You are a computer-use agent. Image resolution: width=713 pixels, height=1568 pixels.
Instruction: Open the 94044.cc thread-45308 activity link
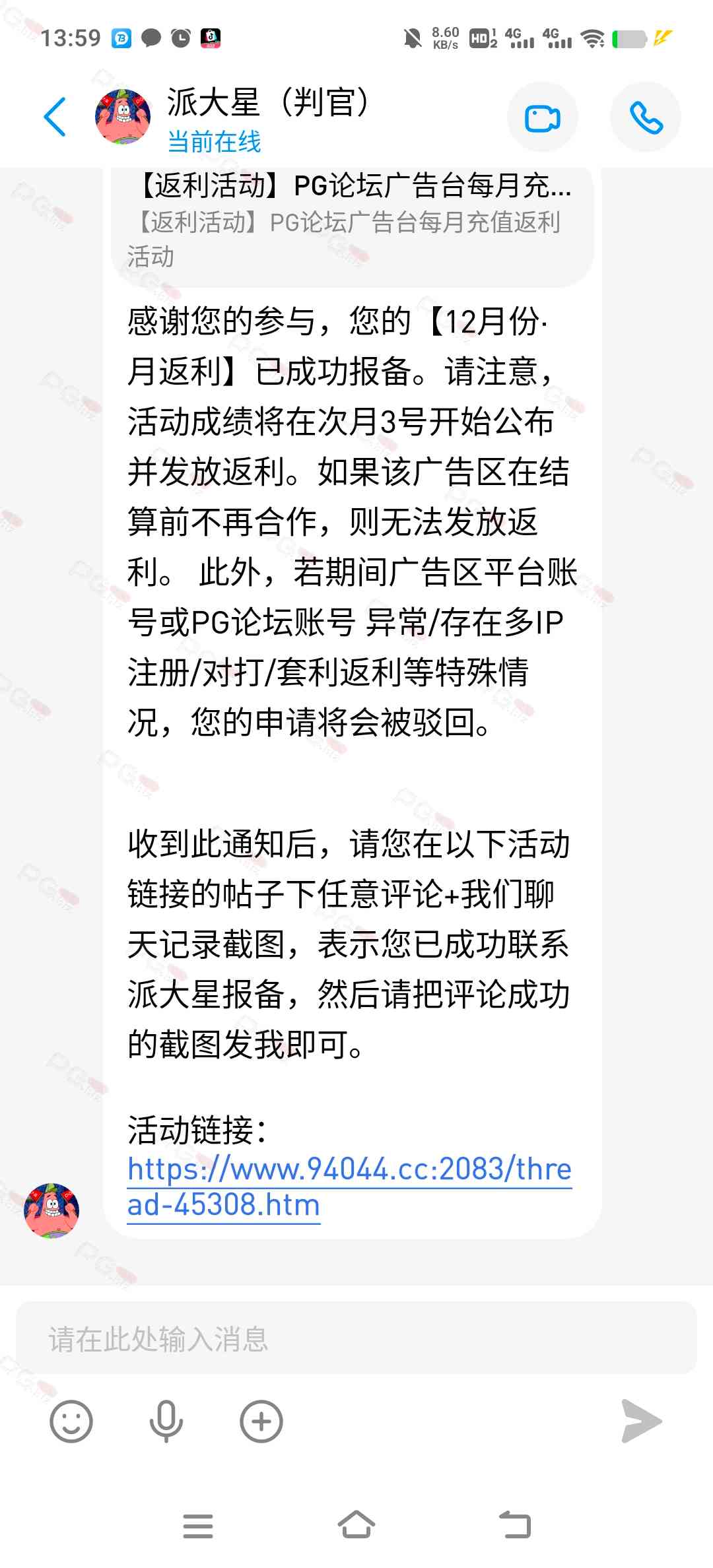(x=349, y=1187)
